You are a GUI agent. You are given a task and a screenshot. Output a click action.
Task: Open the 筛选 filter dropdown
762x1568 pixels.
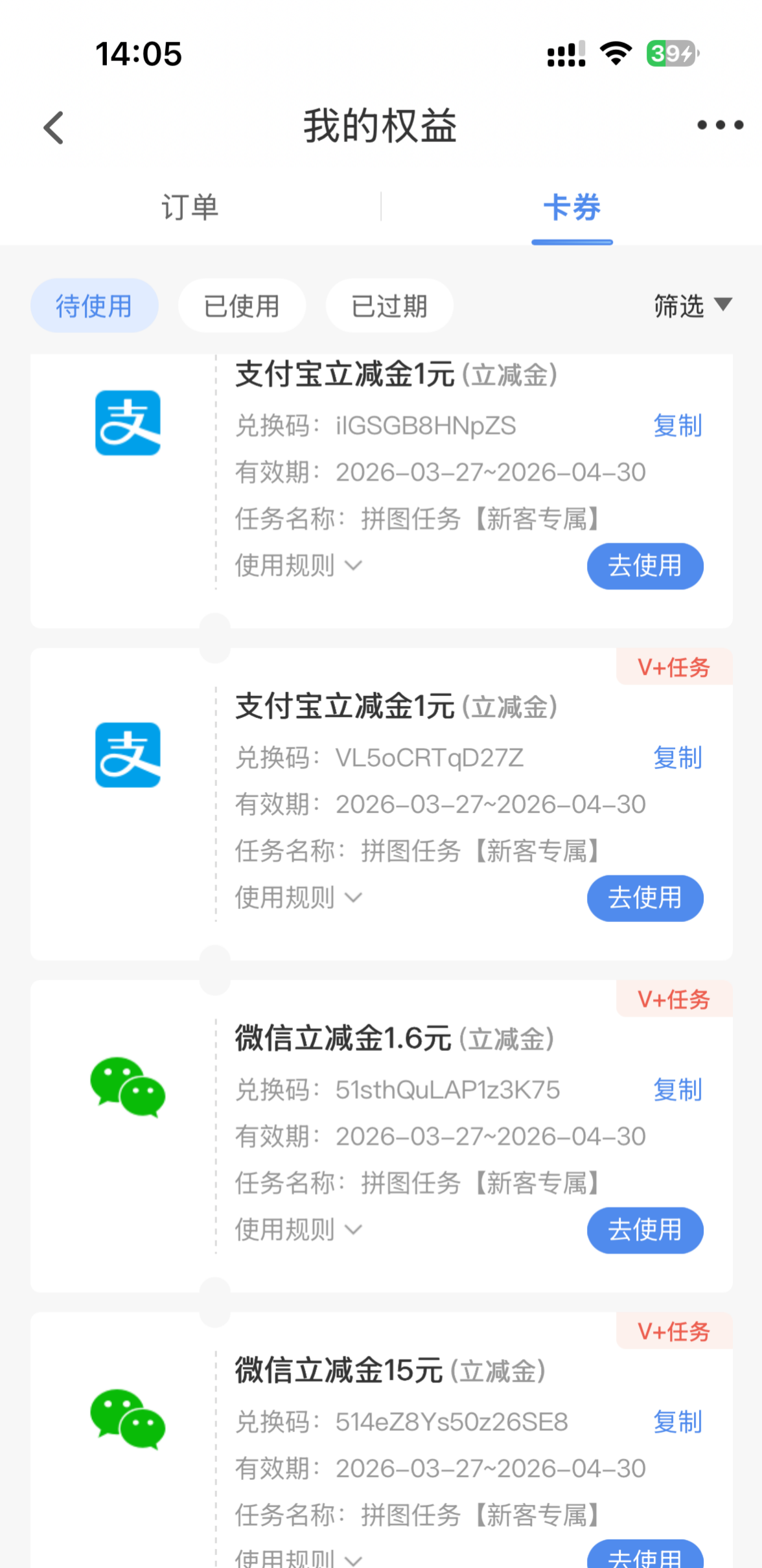692,306
